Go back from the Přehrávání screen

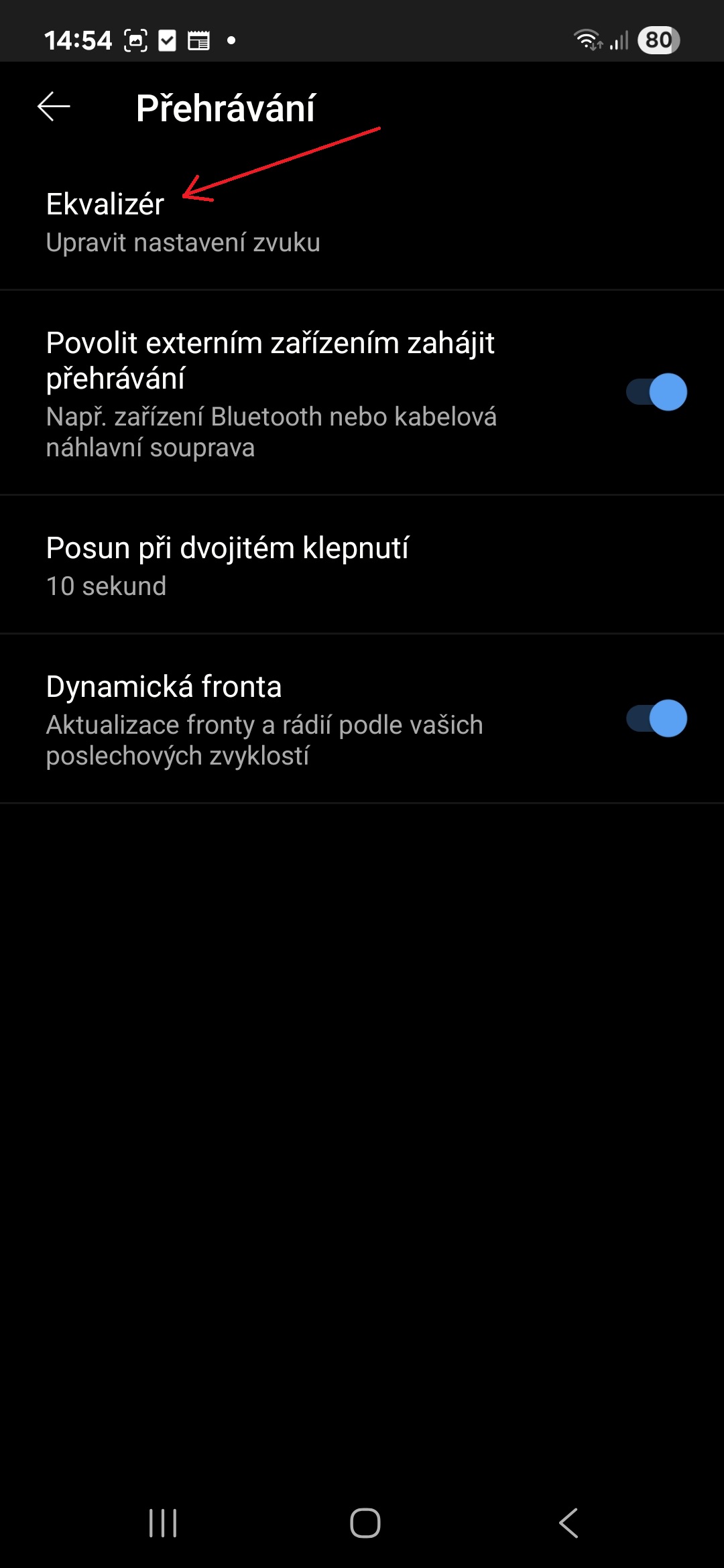(54, 107)
